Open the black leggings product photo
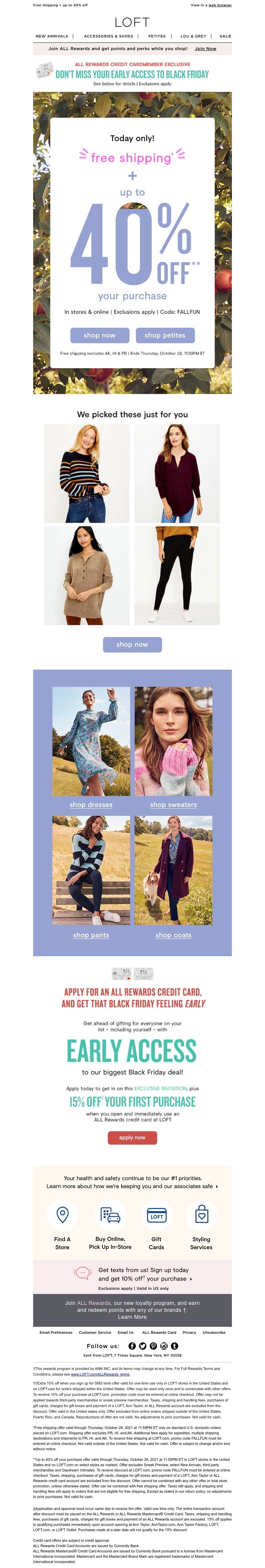This screenshot has width=265, height=1568. [177, 575]
